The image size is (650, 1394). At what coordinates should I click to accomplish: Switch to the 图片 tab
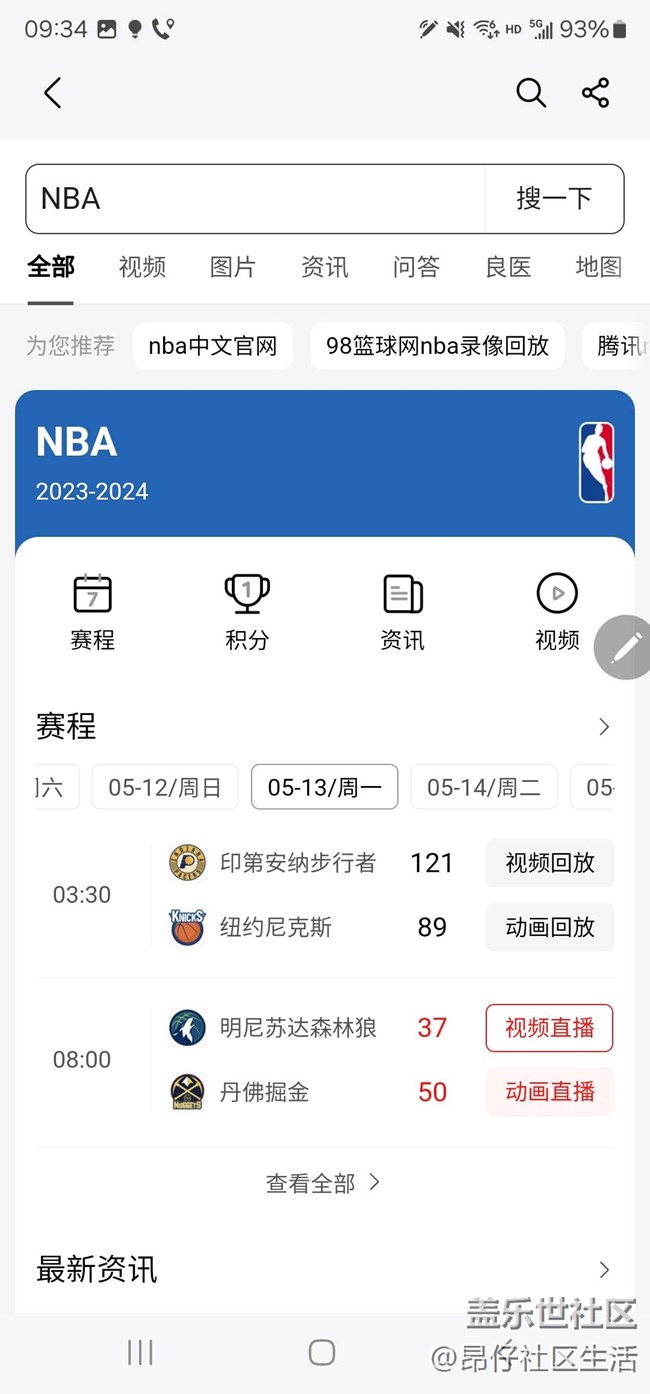click(x=233, y=267)
